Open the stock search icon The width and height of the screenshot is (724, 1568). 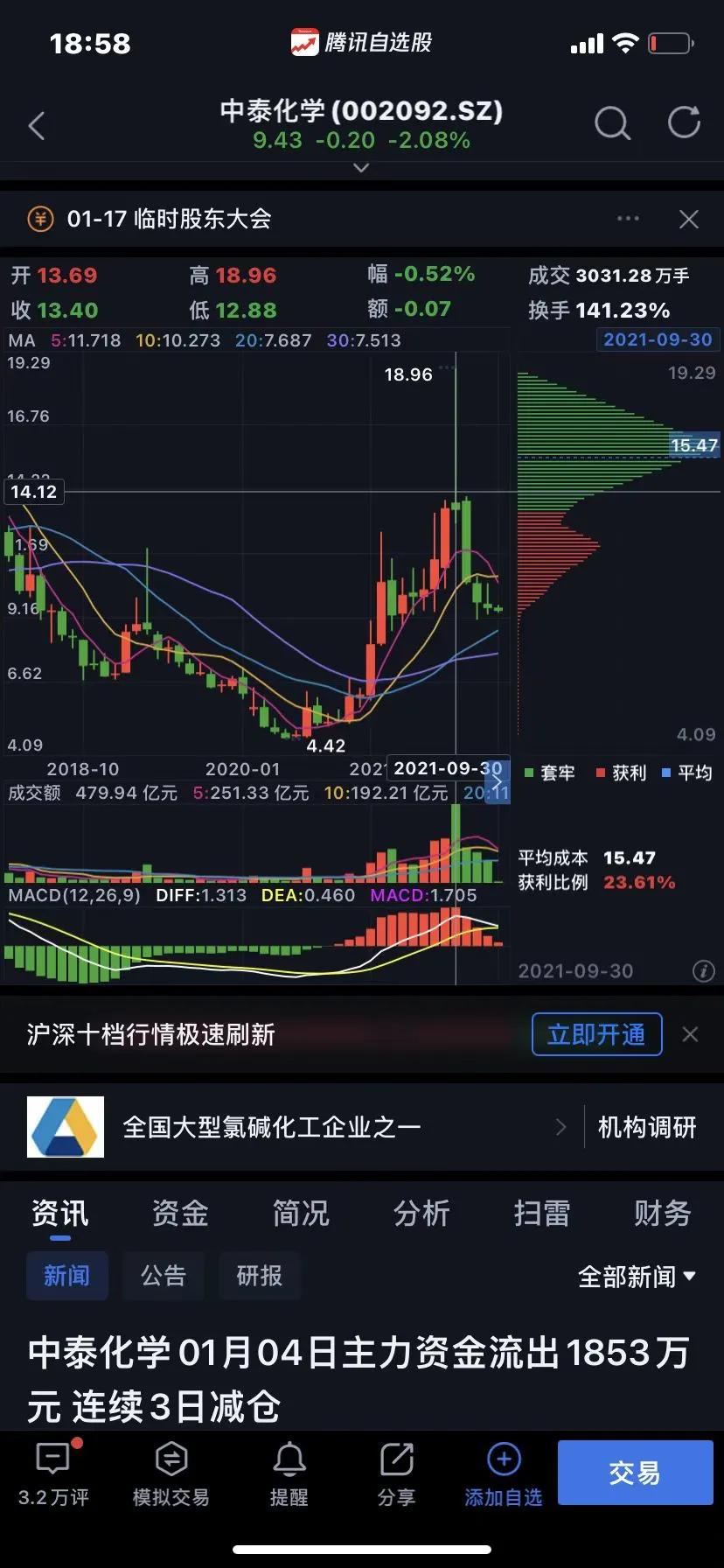[x=613, y=124]
